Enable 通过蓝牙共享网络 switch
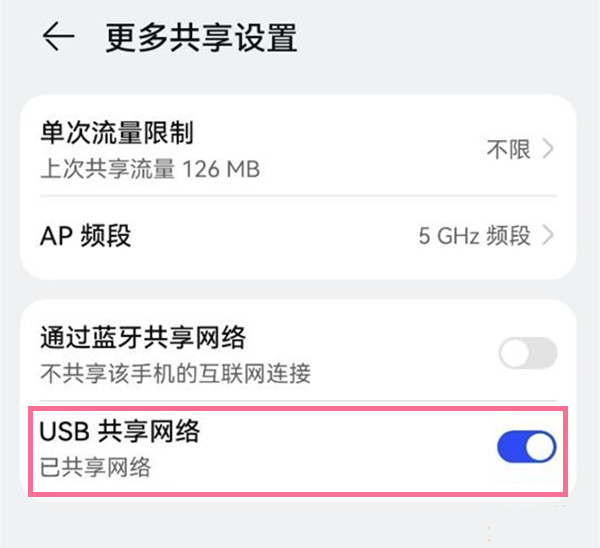This screenshot has height=548, width=600. click(x=527, y=353)
